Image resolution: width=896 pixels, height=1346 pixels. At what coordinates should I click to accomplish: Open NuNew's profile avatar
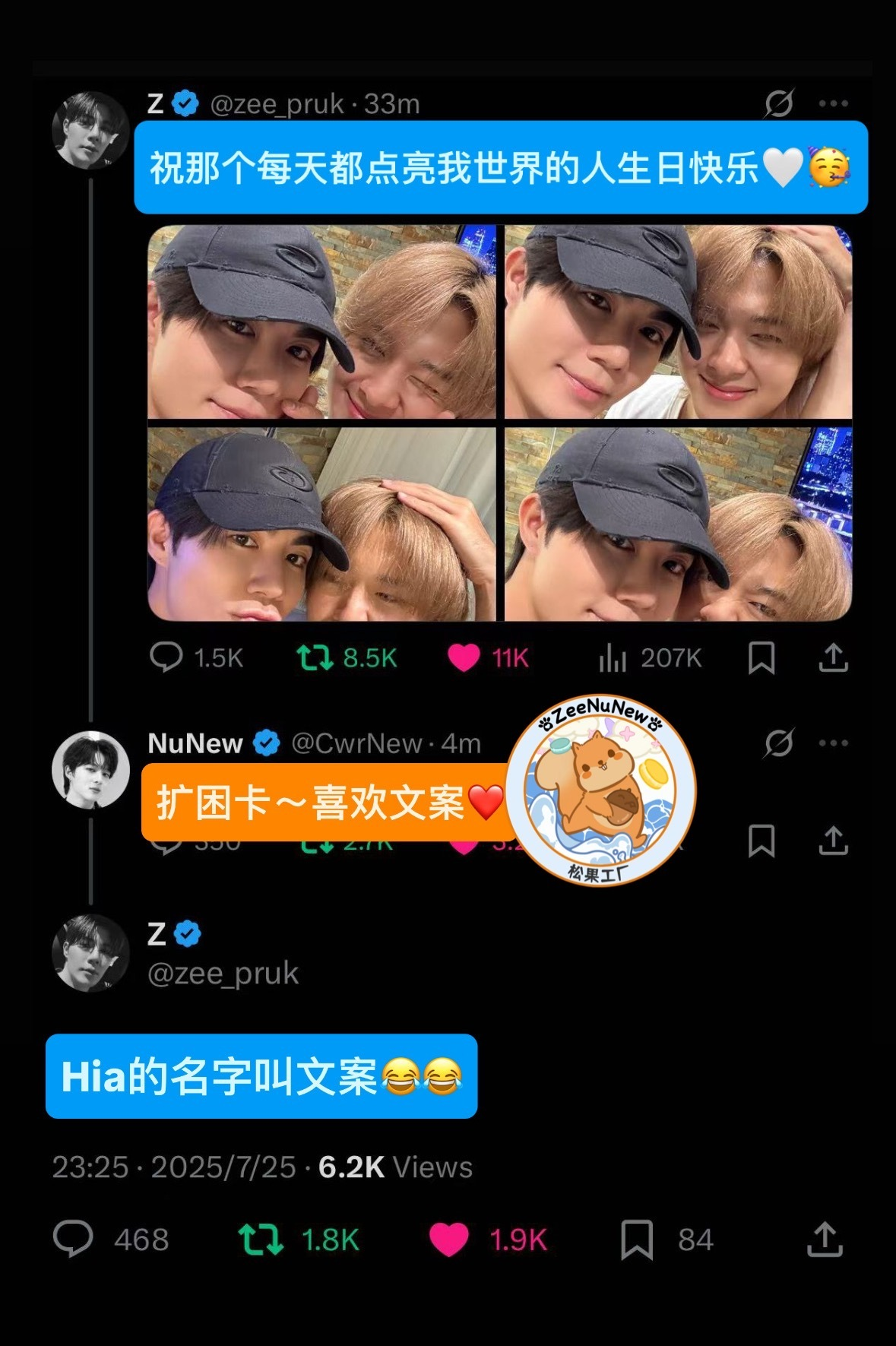pyautogui.click(x=90, y=769)
